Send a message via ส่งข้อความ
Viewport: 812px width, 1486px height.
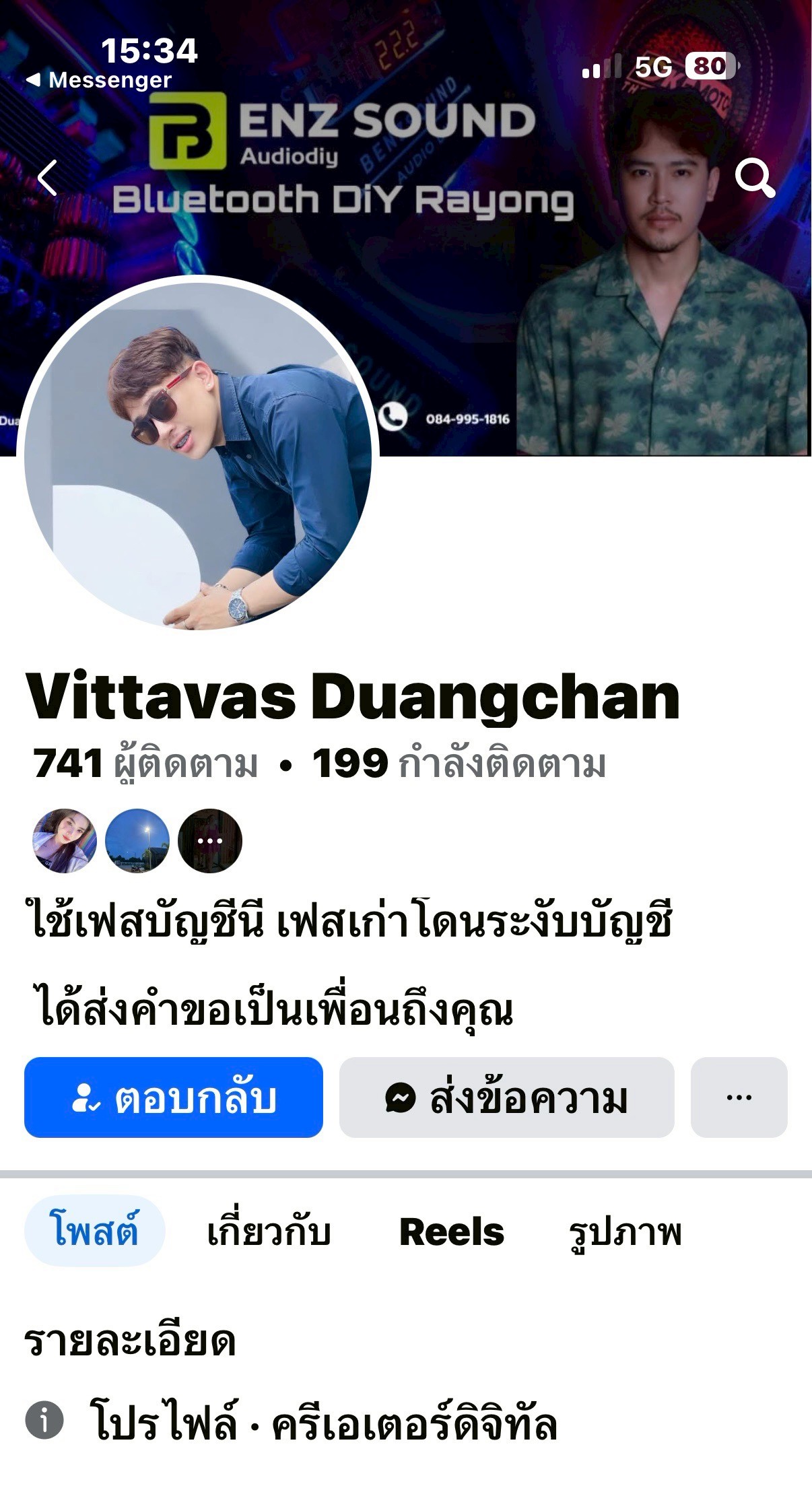[506, 1098]
